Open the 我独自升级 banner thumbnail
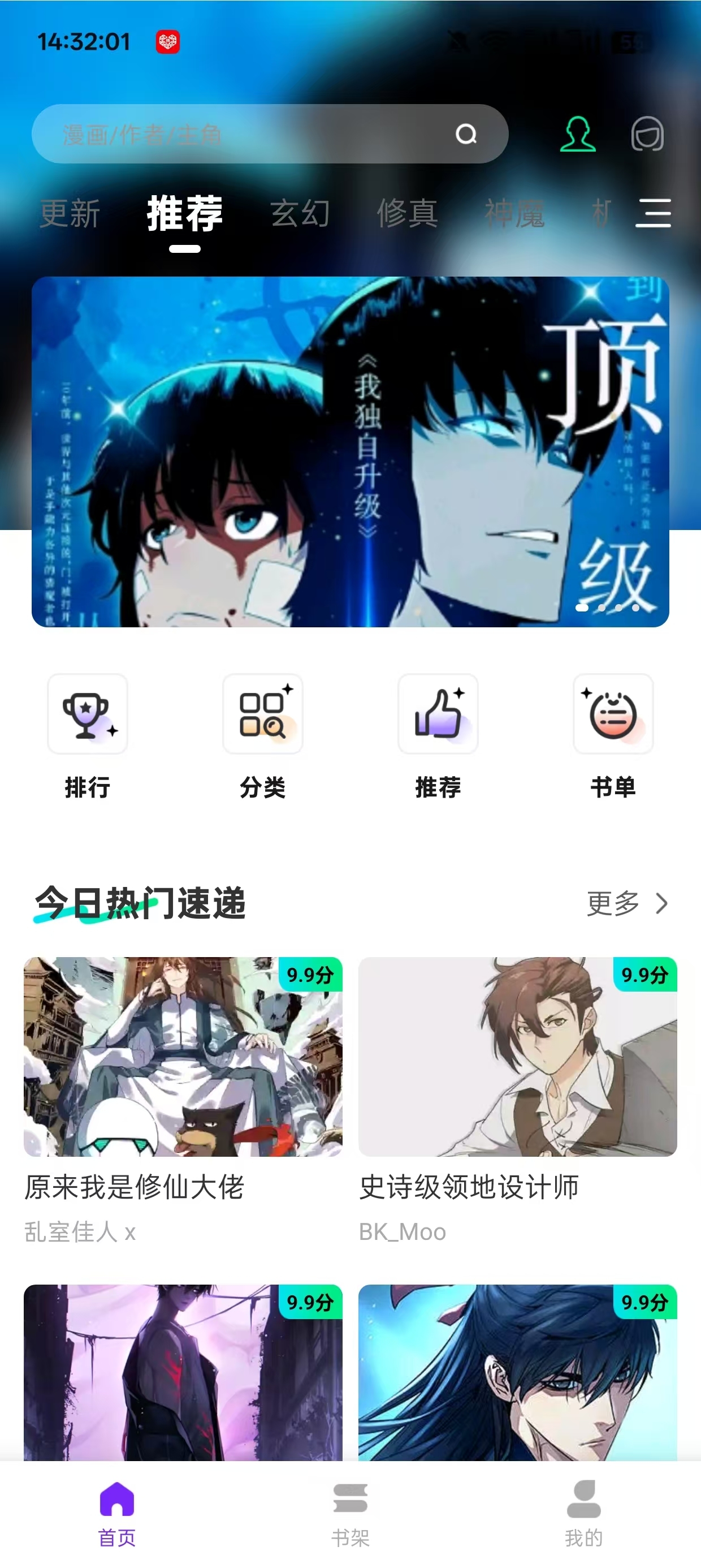The height and width of the screenshot is (1568, 701). click(x=350, y=450)
